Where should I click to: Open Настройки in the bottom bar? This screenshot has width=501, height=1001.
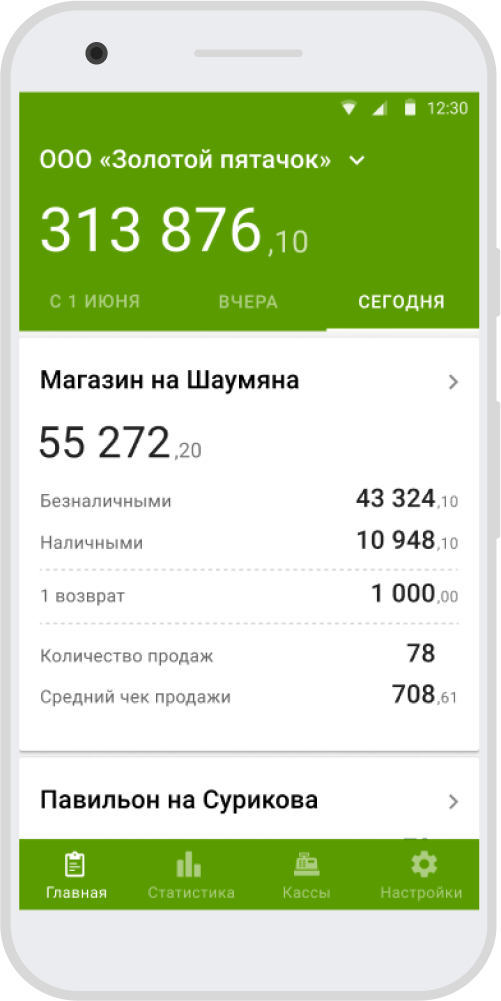(421, 875)
